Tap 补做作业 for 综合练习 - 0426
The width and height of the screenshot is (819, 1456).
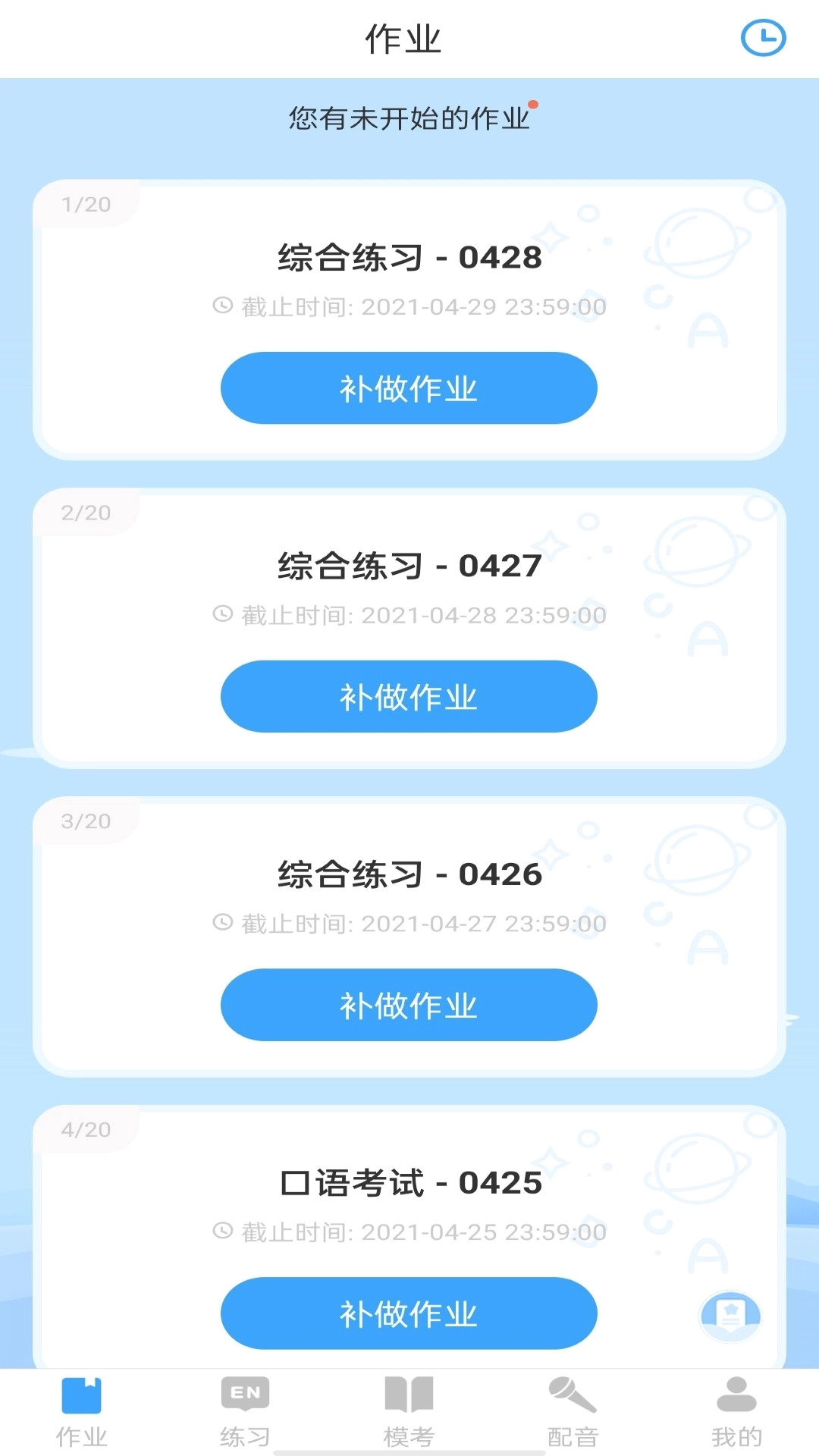coord(409,1004)
